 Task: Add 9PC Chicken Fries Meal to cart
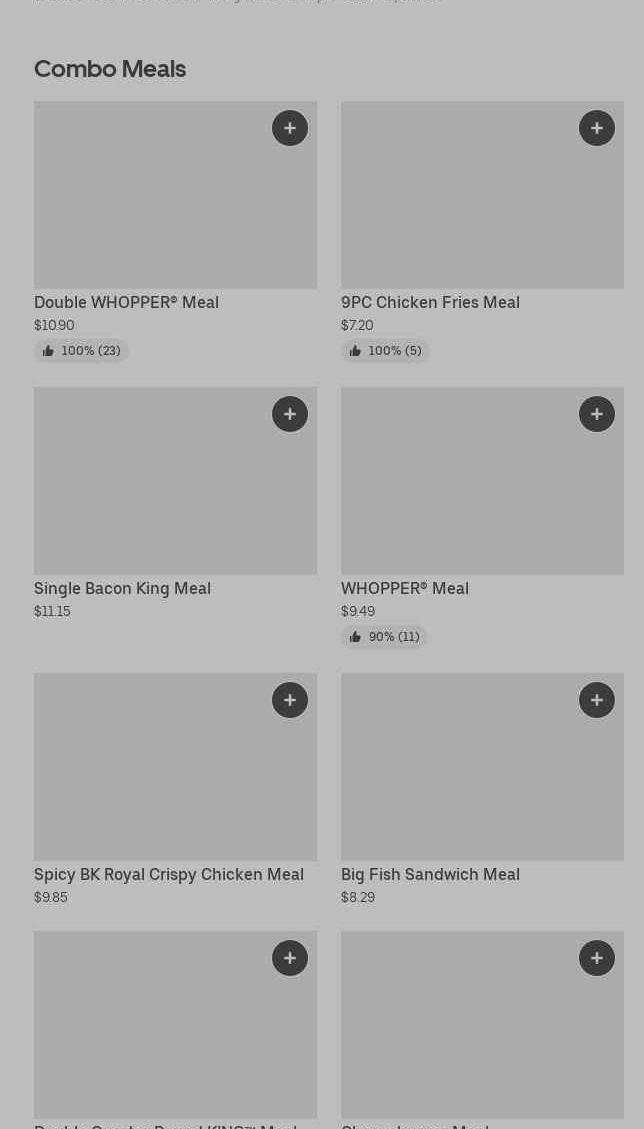click(x=597, y=128)
